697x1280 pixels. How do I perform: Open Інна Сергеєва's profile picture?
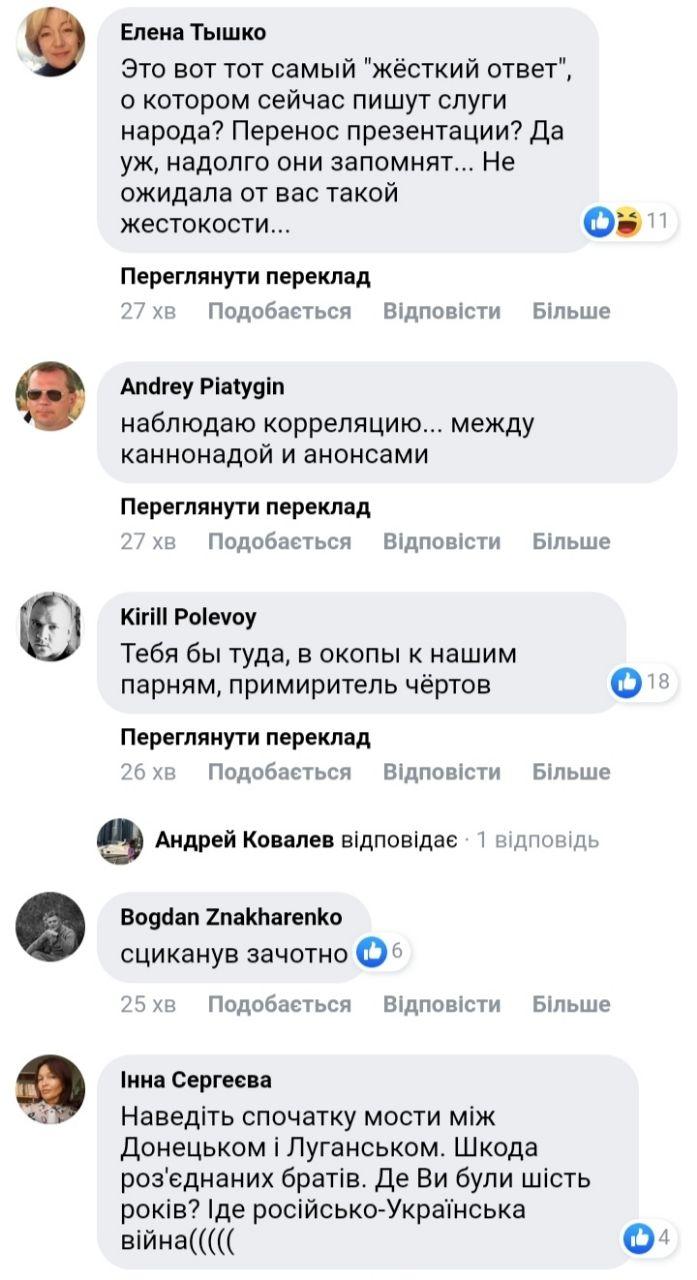pyautogui.click(x=50, y=1090)
